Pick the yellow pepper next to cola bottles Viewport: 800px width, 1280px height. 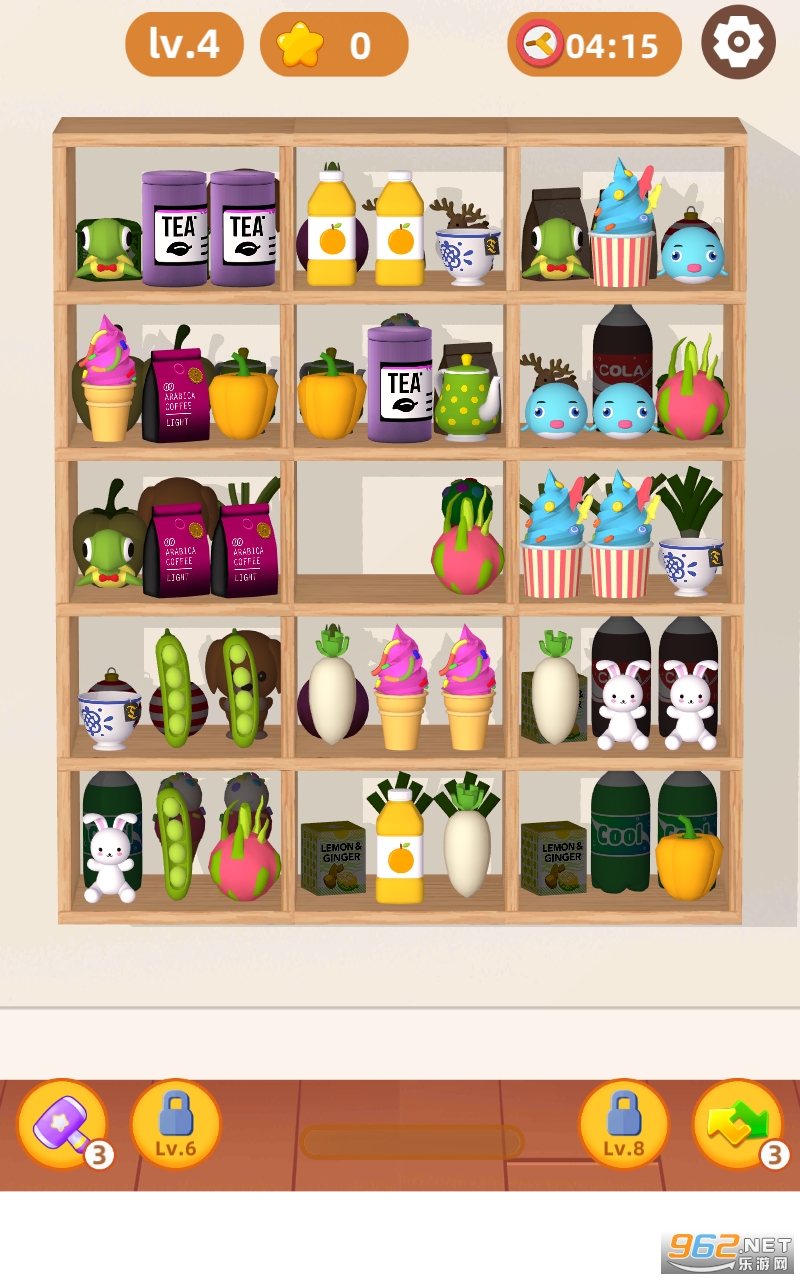tap(688, 858)
